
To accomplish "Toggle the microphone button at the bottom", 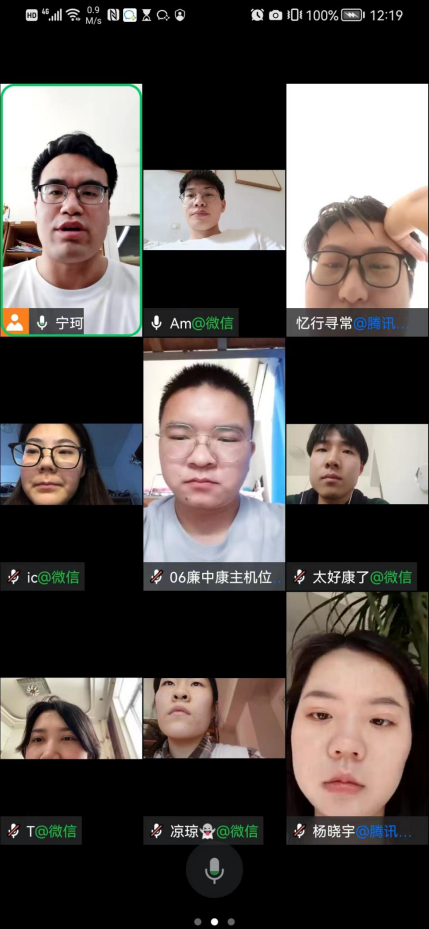I will click(214, 871).
